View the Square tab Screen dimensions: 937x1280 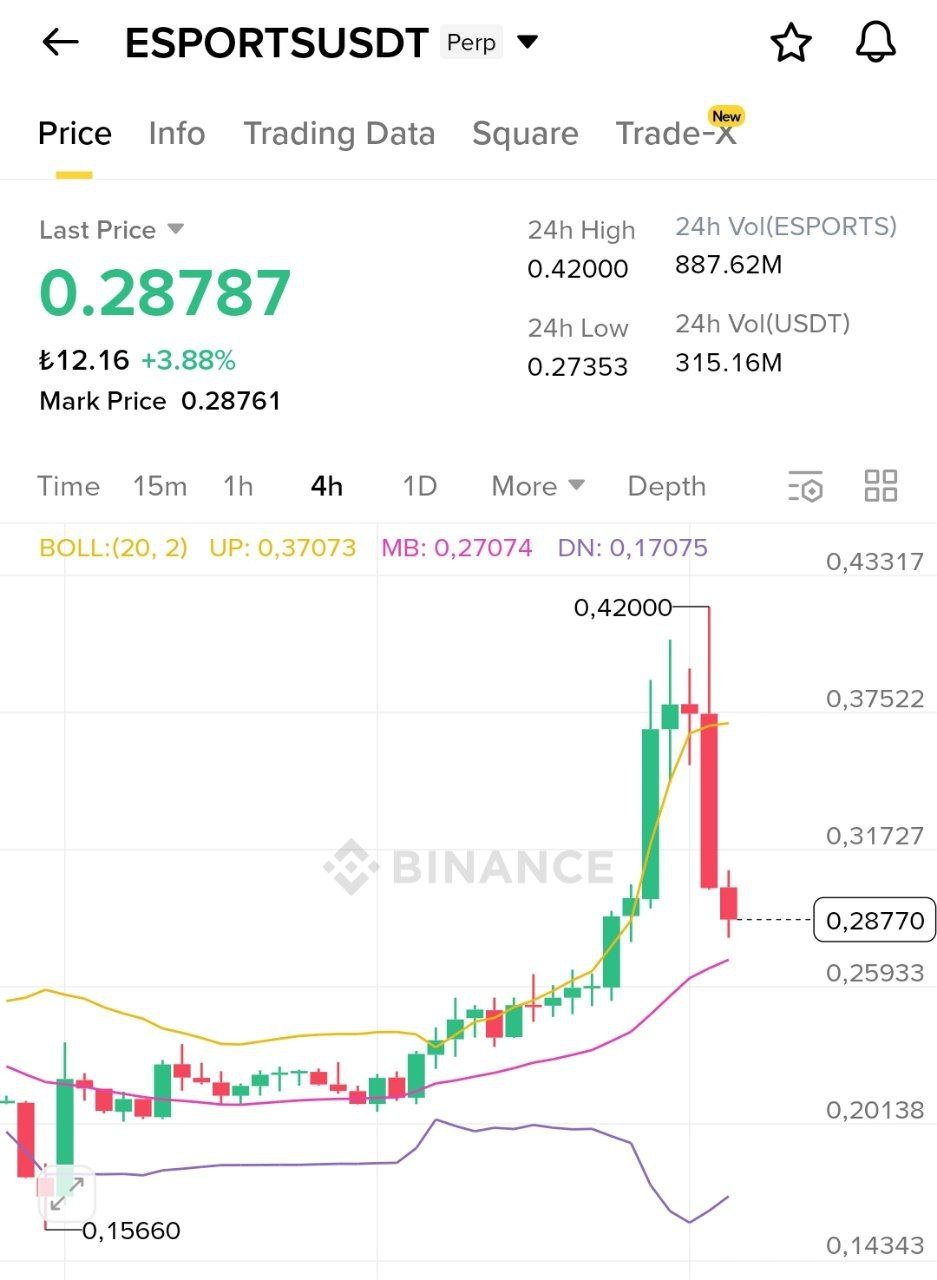[x=525, y=134]
